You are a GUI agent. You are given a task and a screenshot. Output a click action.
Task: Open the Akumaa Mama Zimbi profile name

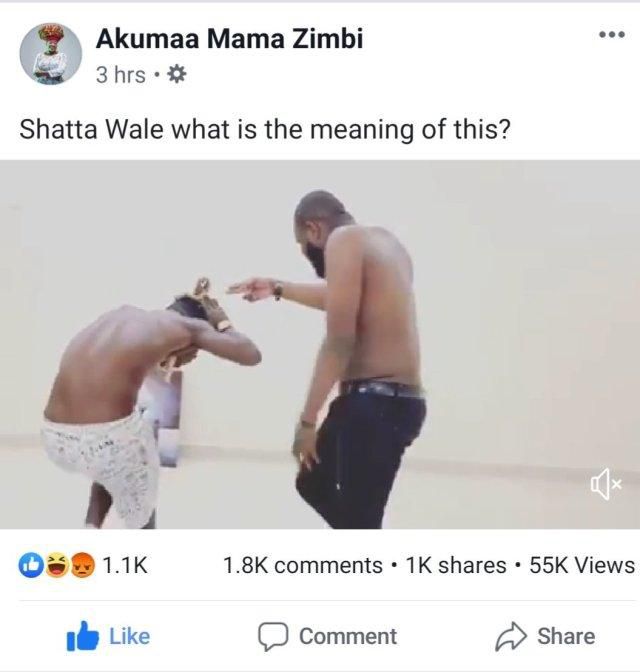pyautogui.click(x=229, y=39)
